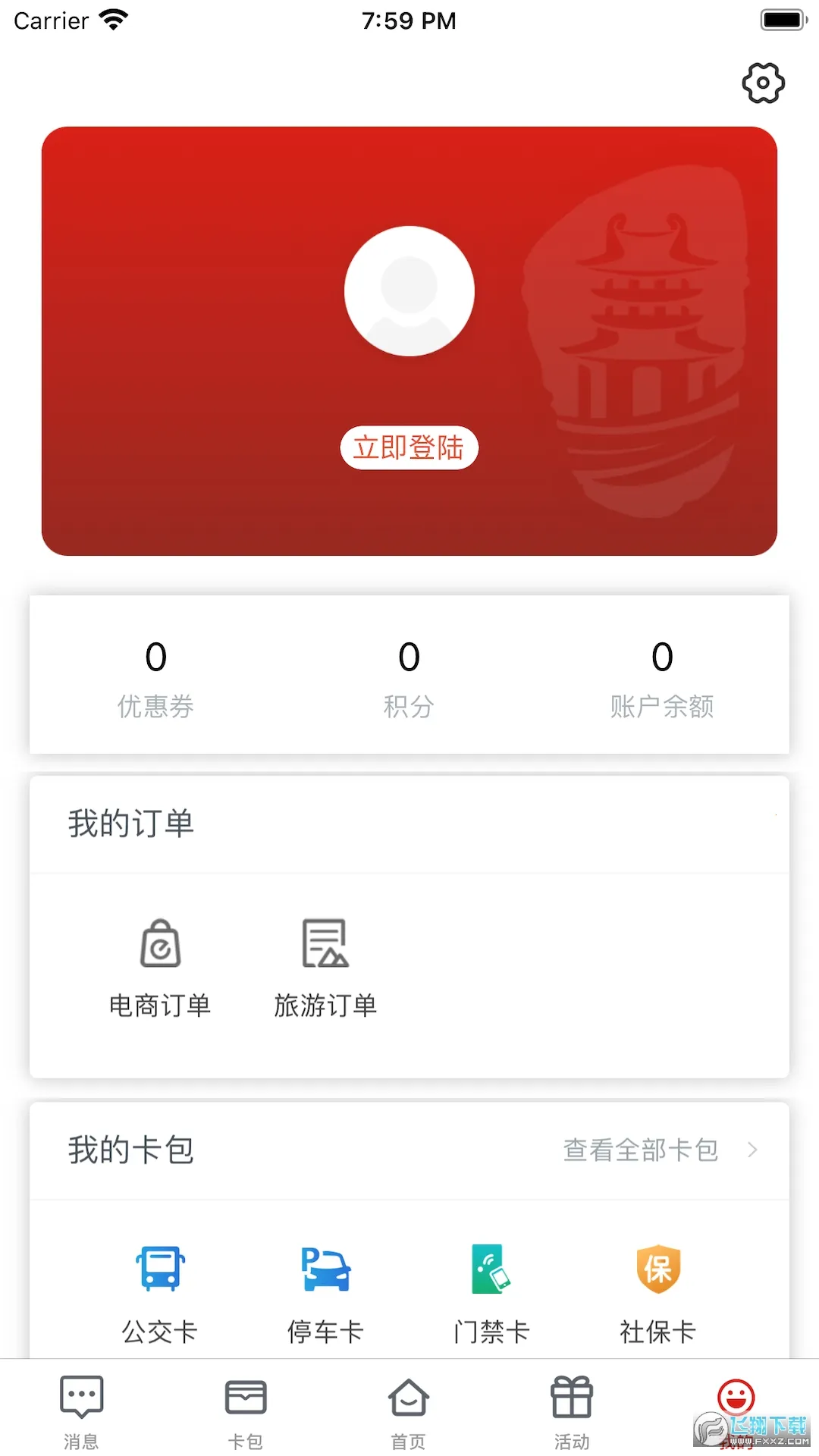This screenshot has width=819, height=1456.
Task: Check the 优惠券 coupons count
Action: pyautogui.click(x=155, y=679)
